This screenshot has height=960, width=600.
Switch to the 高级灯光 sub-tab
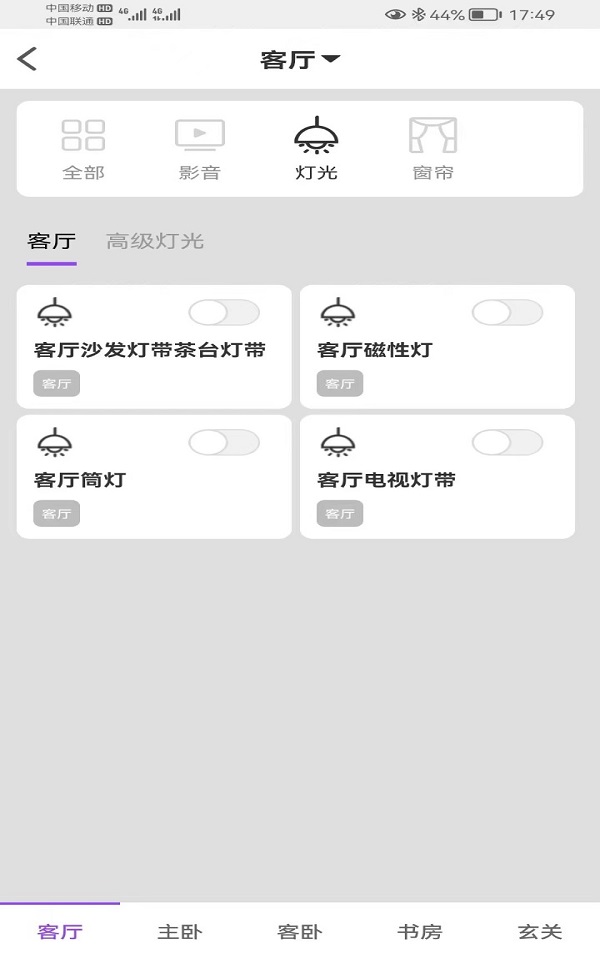[155, 241]
